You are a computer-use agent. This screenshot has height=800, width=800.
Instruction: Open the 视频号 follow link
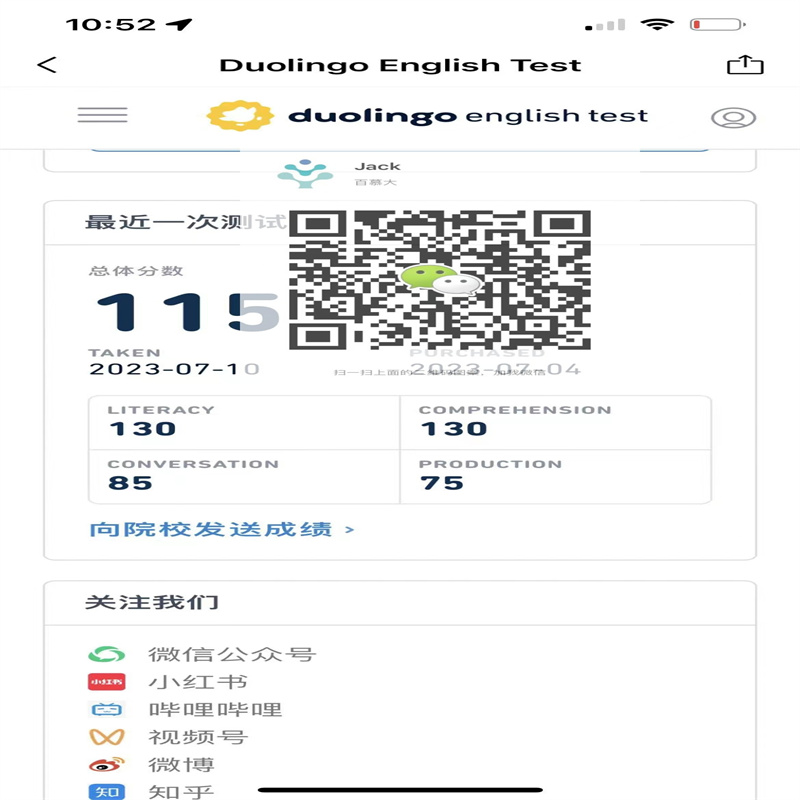coord(197,738)
